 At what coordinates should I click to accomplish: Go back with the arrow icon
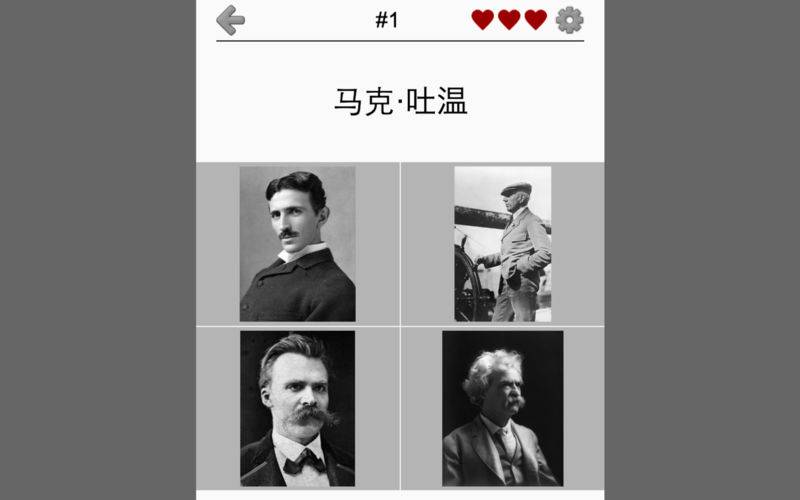[x=230, y=20]
